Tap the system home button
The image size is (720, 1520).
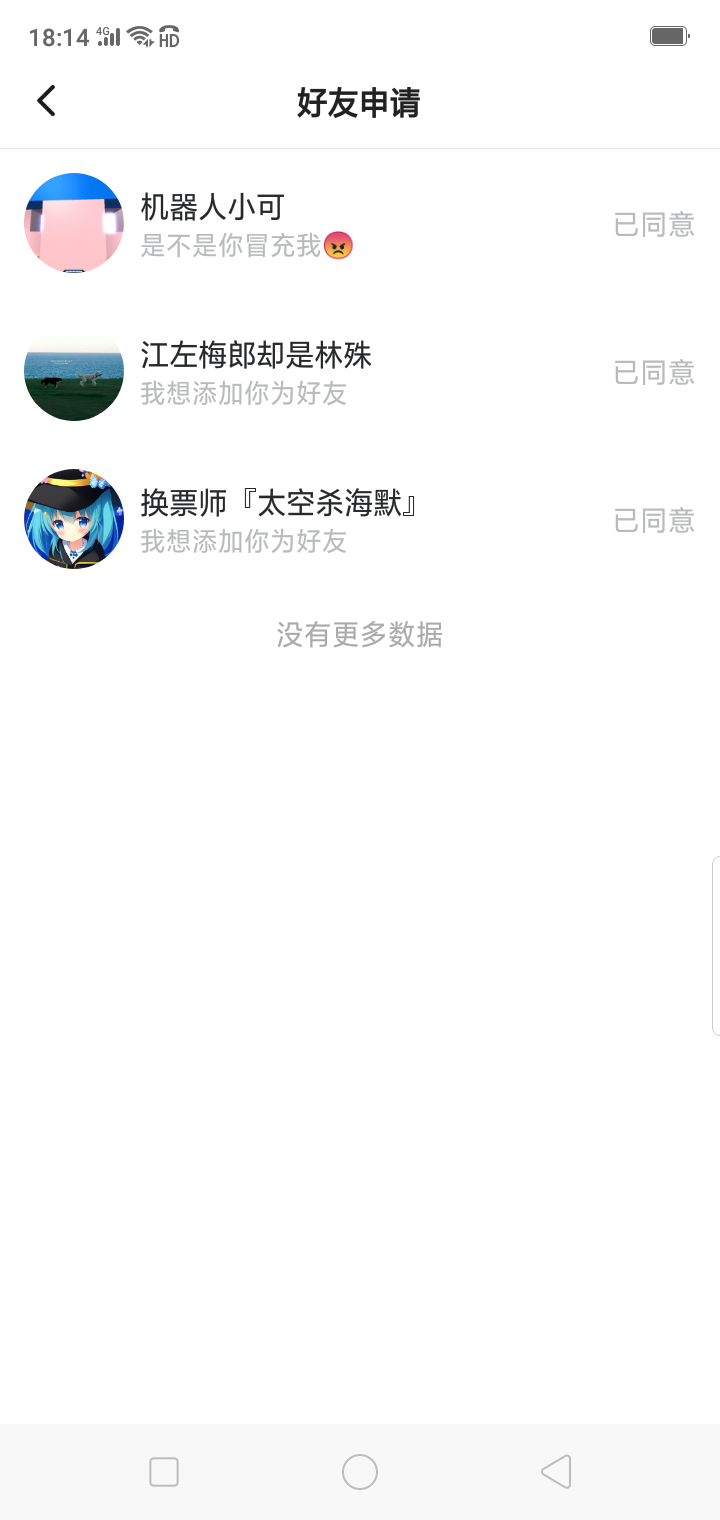(x=360, y=1471)
